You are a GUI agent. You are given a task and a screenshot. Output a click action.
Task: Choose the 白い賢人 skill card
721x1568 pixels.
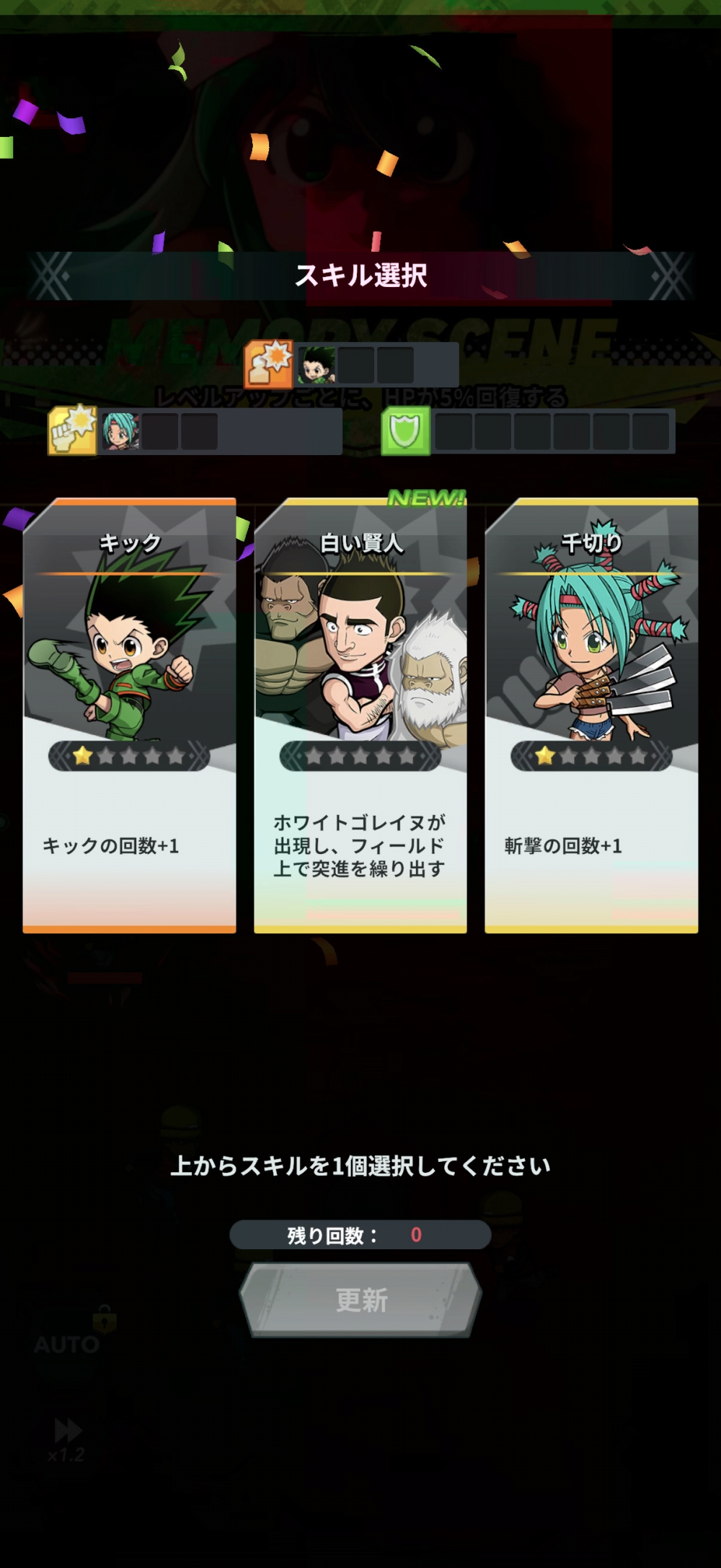pos(360,714)
